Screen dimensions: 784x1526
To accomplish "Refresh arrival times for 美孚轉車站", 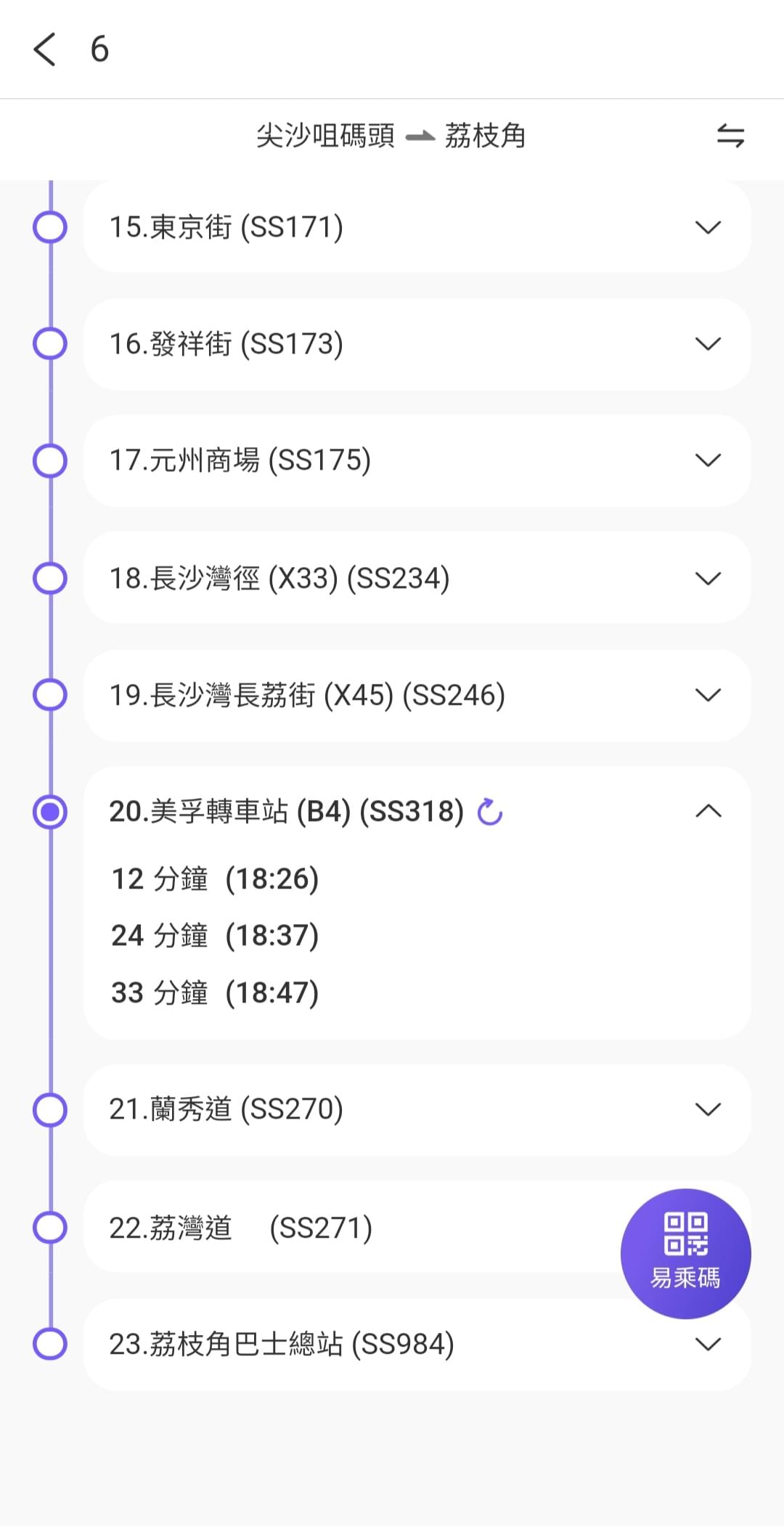I will pyautogui.click(x=490, y=812).
